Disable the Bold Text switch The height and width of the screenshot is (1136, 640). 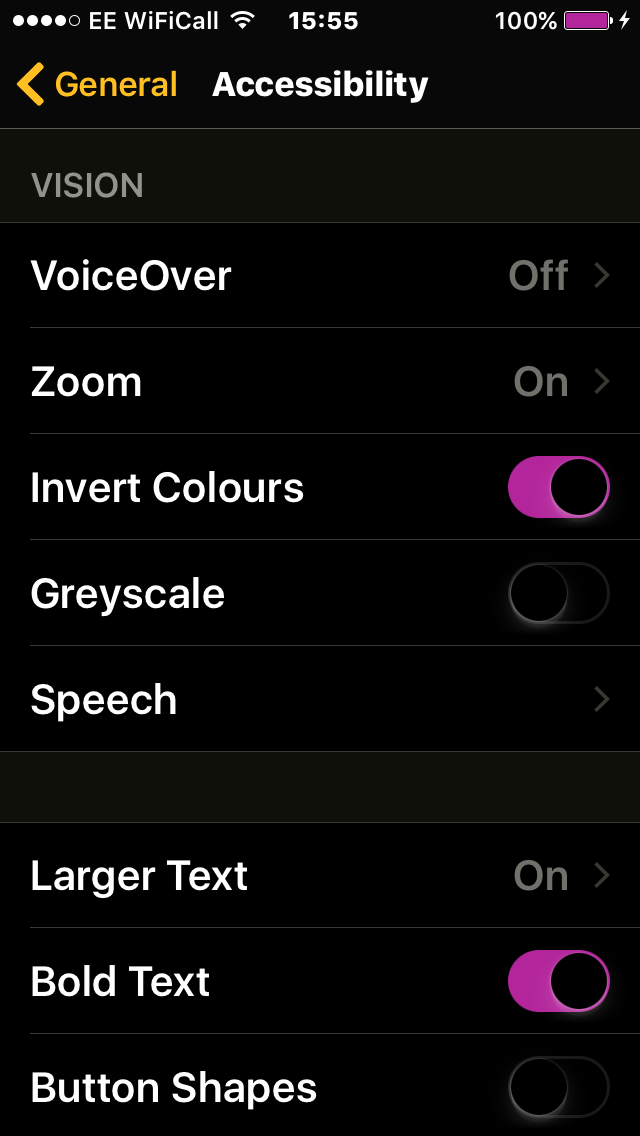558,981
